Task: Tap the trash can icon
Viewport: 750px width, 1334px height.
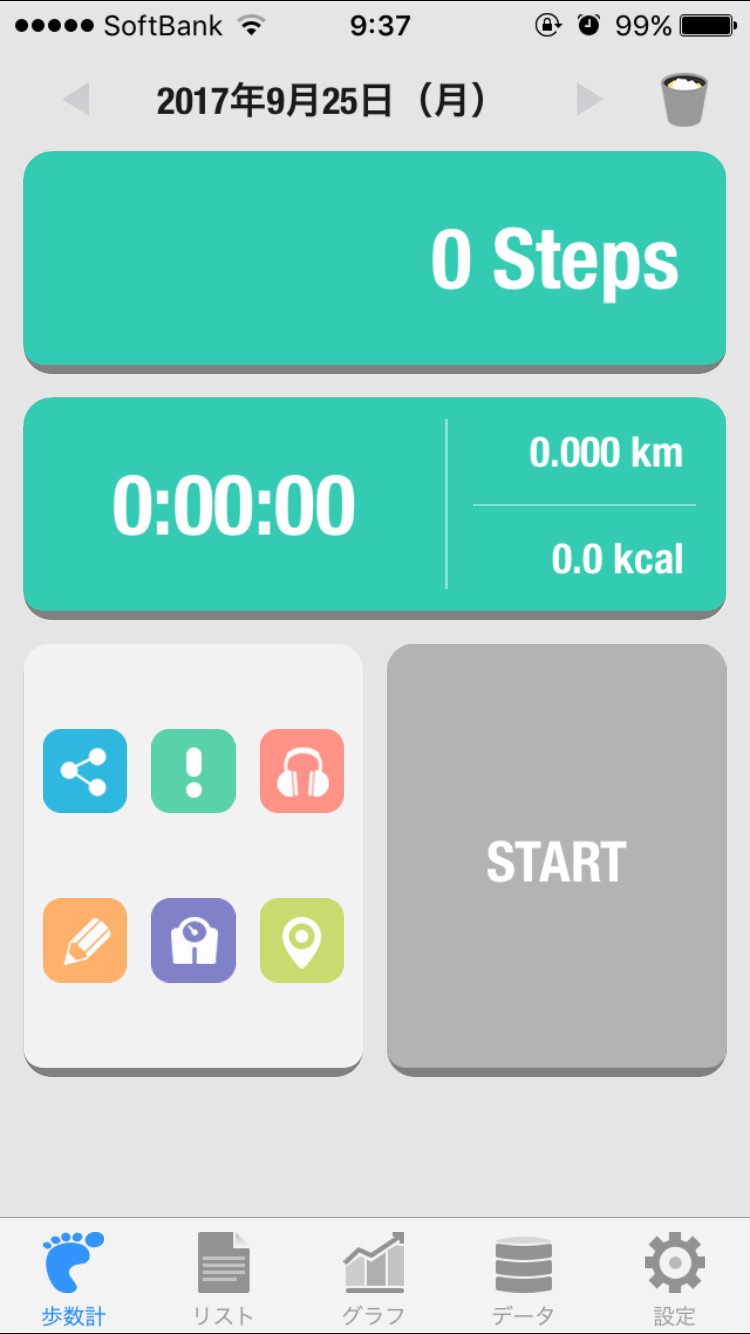Action: pos(684,100)
